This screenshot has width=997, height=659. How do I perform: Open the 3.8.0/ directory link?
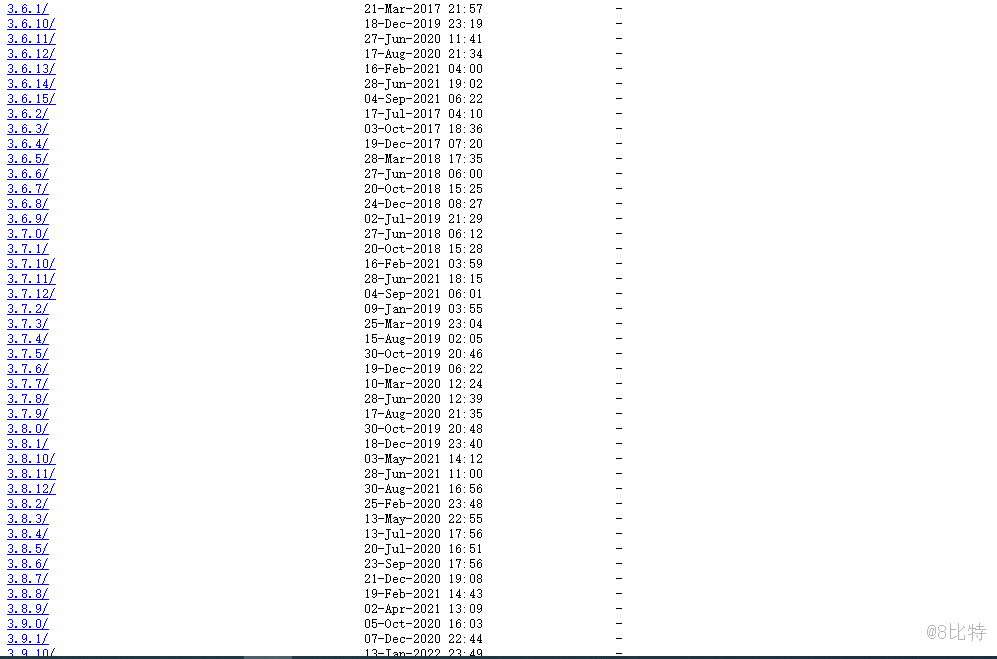[x=27, y=429]
